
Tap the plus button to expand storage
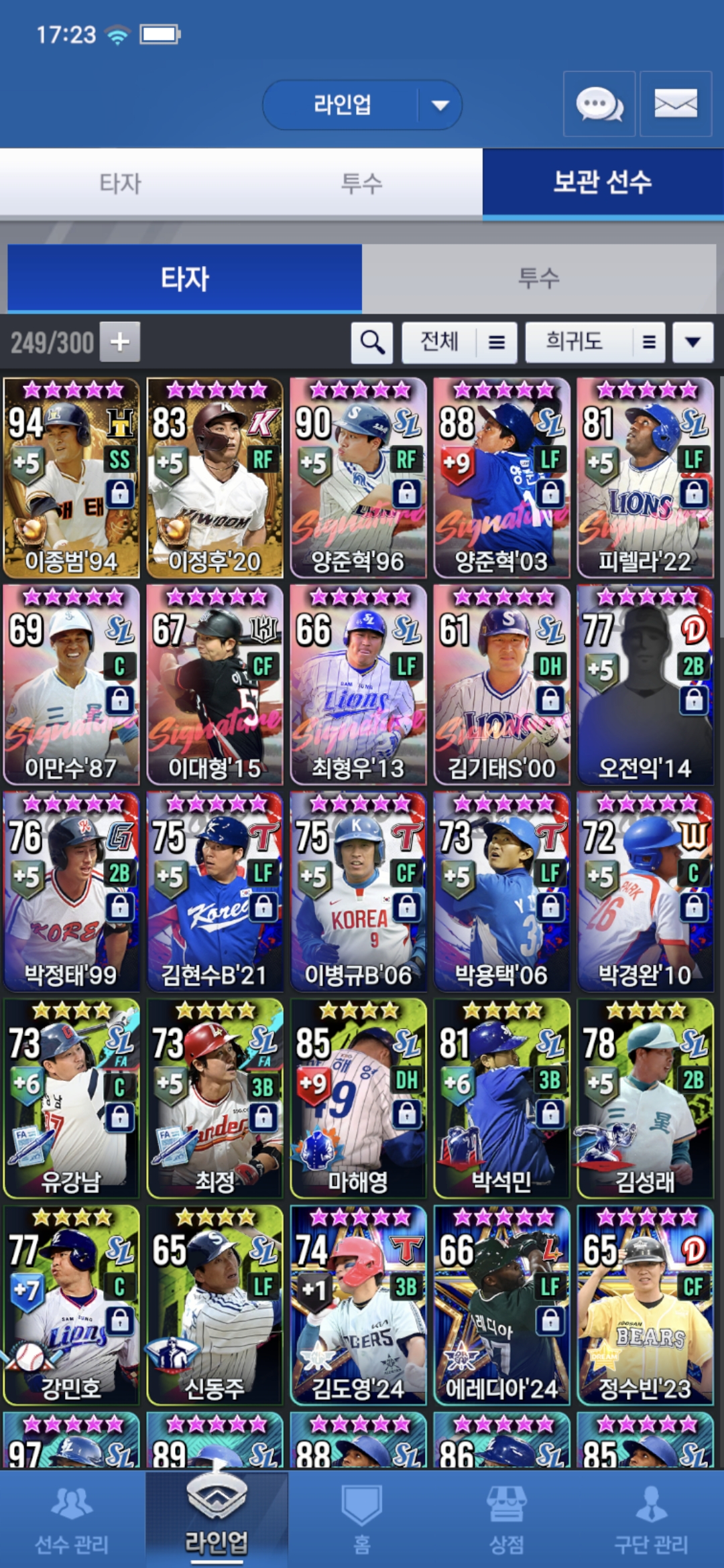click(x=120, y=342)
